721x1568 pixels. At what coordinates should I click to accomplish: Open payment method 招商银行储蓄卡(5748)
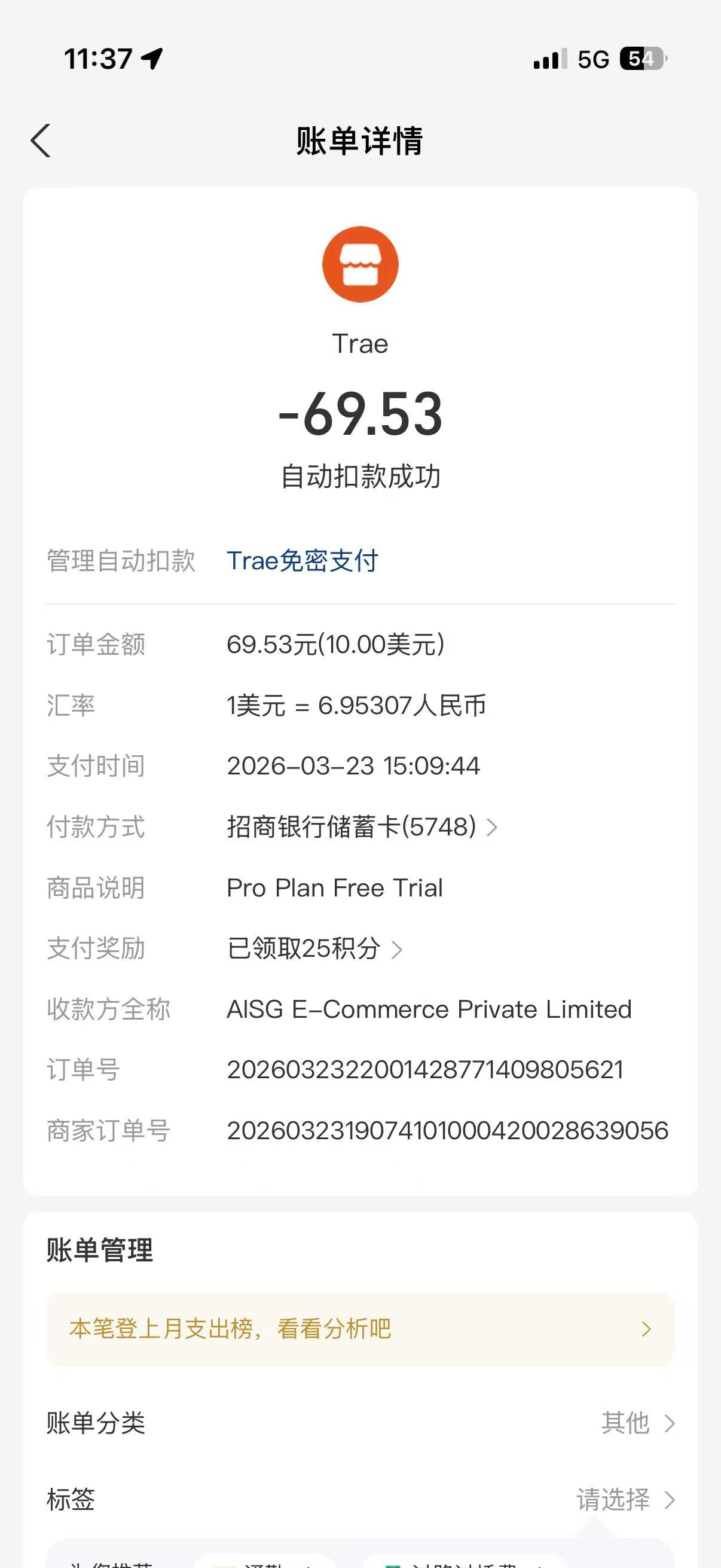[x=362, y=826]
